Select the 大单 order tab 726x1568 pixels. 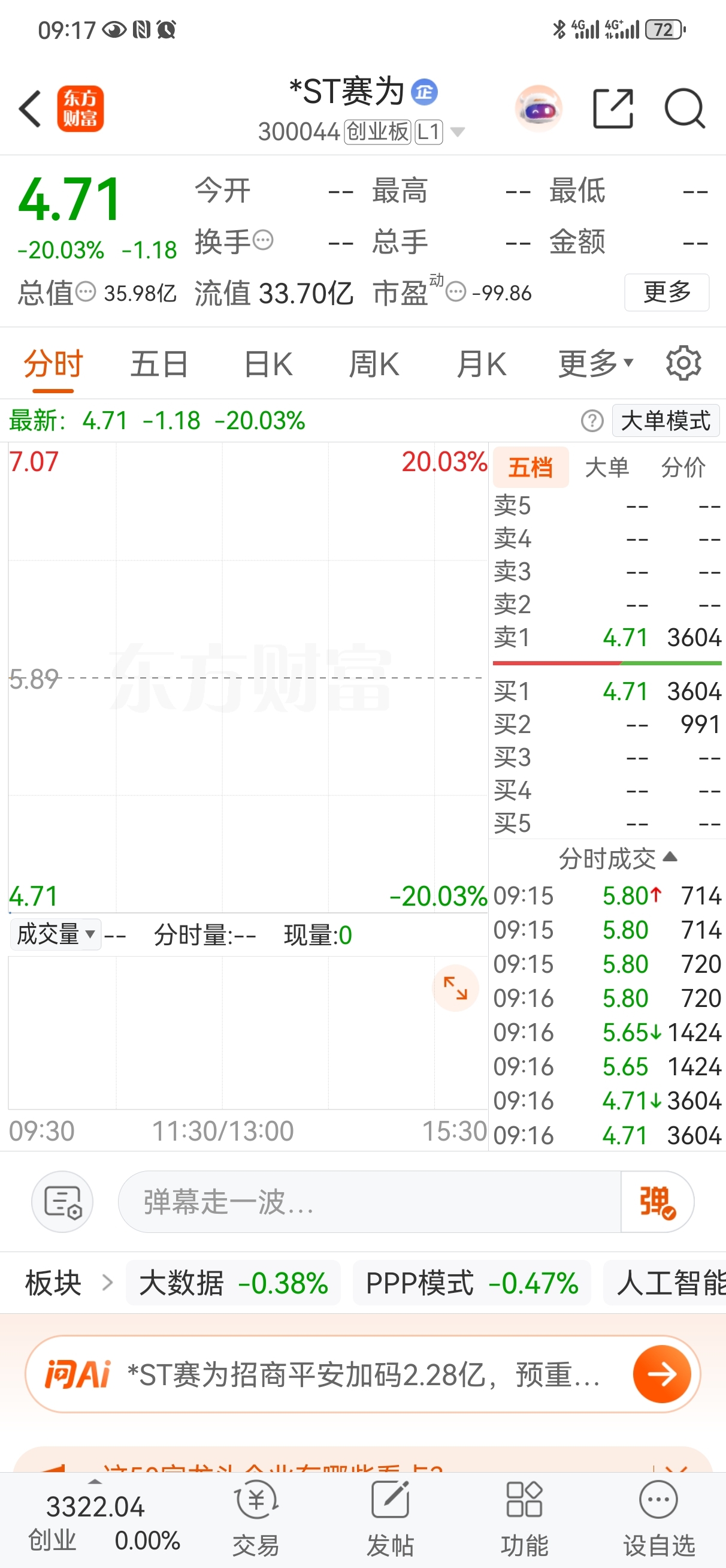pyautogui.click(x=607, y=468)
